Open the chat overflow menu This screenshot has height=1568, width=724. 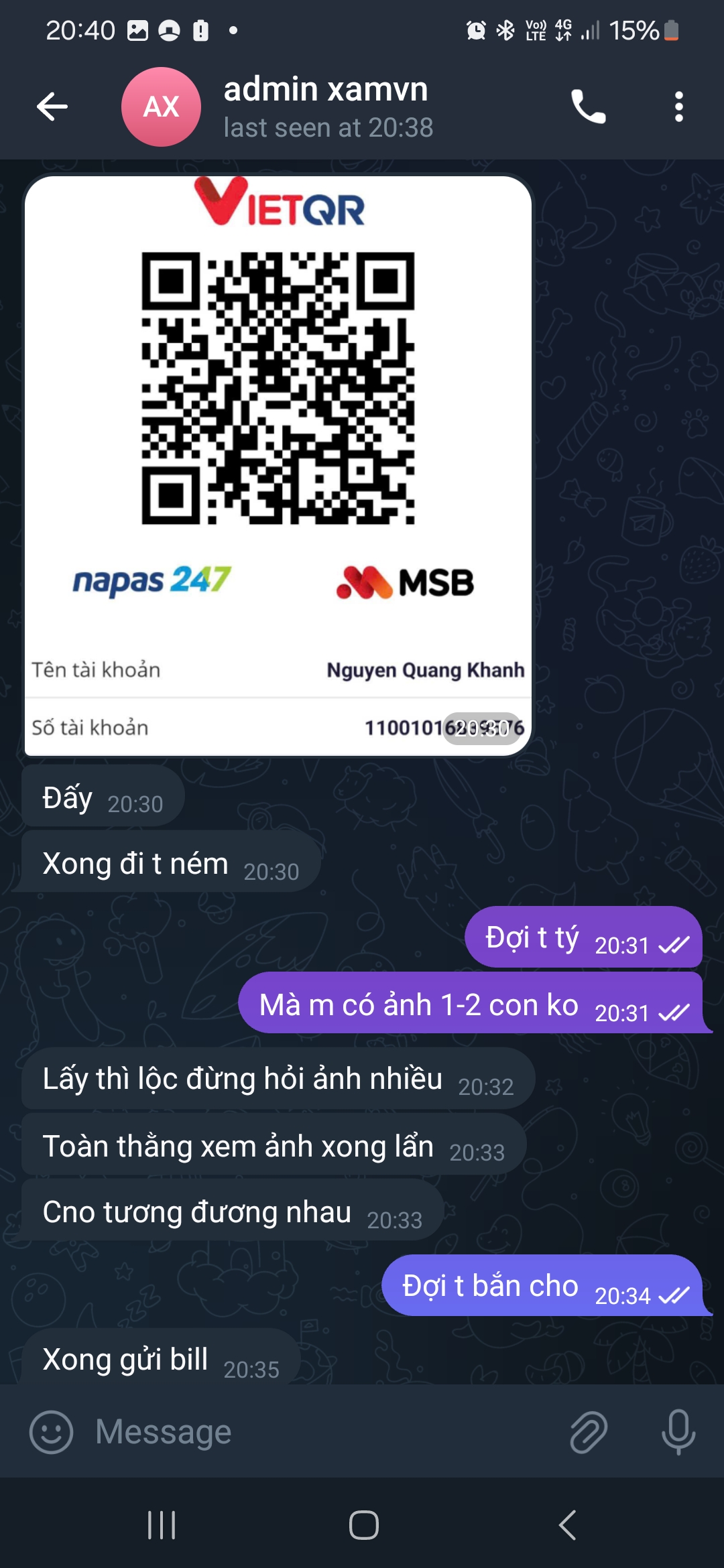click(x=678, y=107)
